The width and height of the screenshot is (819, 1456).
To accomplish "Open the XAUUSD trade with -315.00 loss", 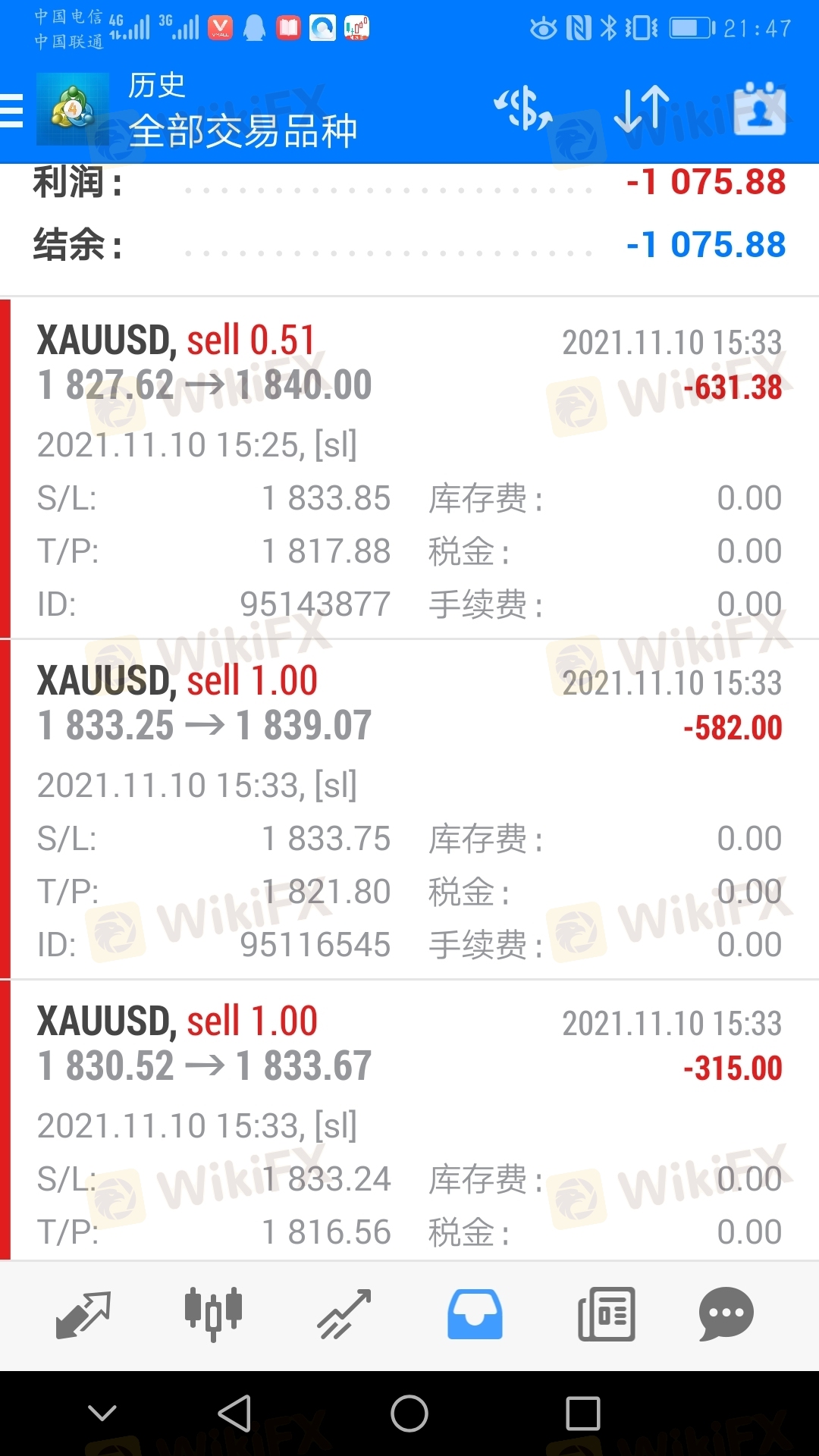I will pos(409,1121).
